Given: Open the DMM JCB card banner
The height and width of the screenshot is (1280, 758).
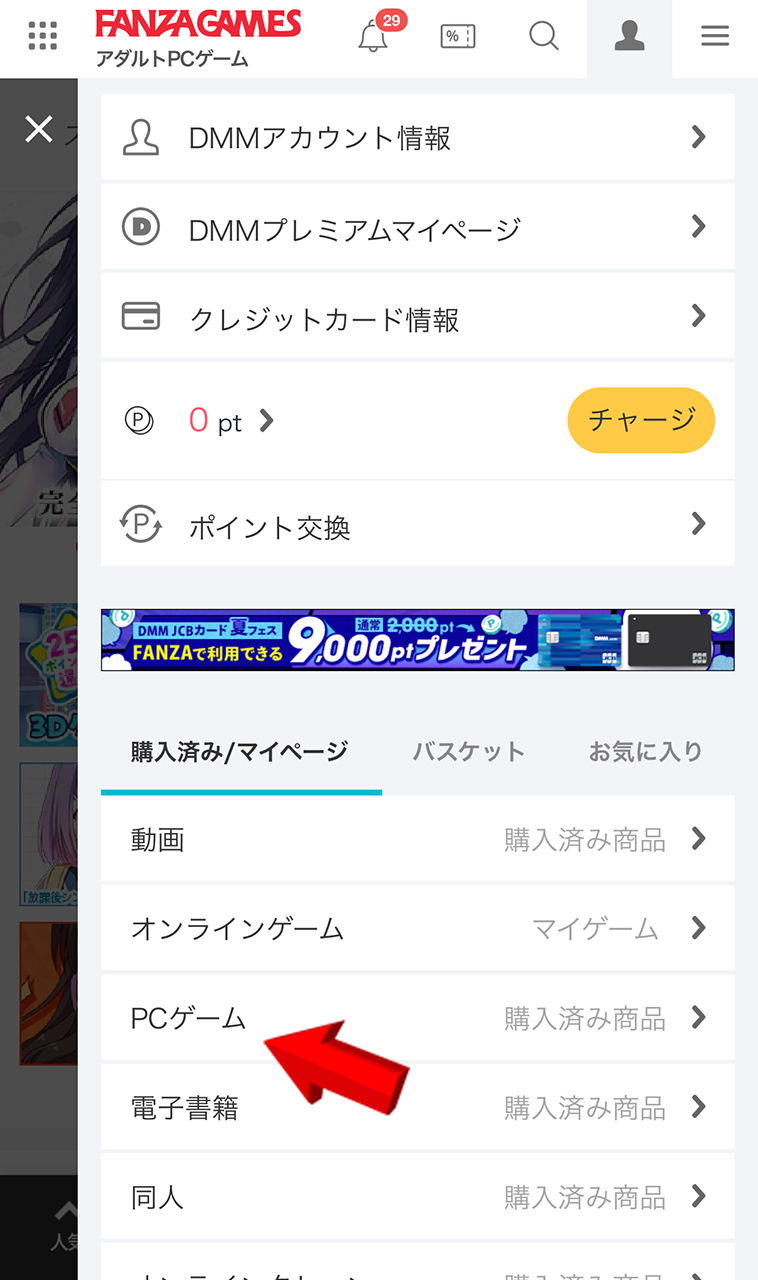Looking at the screenshot, I should (x=417, y=640).
